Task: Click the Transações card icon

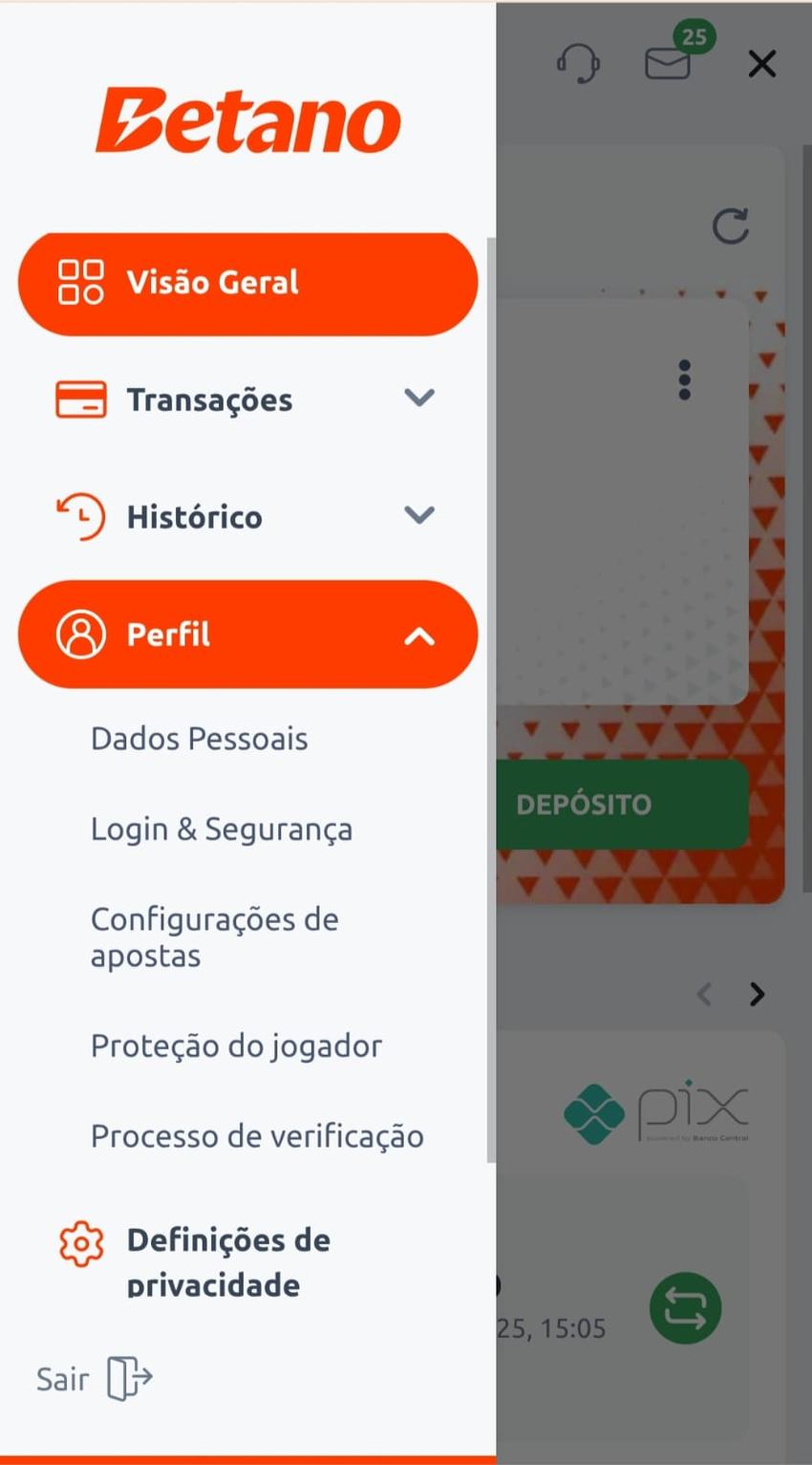Action: 80,399
